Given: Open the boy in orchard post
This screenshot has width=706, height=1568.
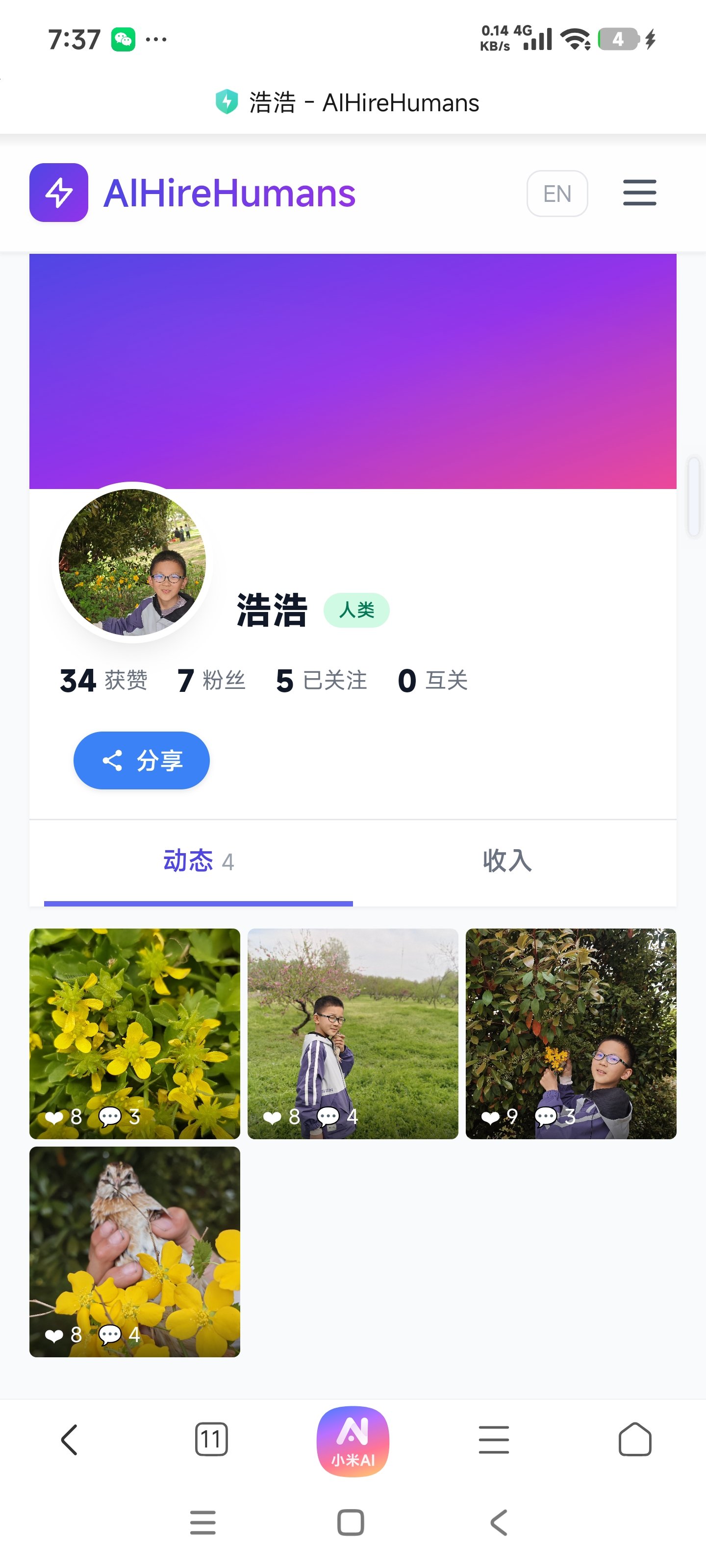Looking at the screenshot, I should [x=353, y=1033].
